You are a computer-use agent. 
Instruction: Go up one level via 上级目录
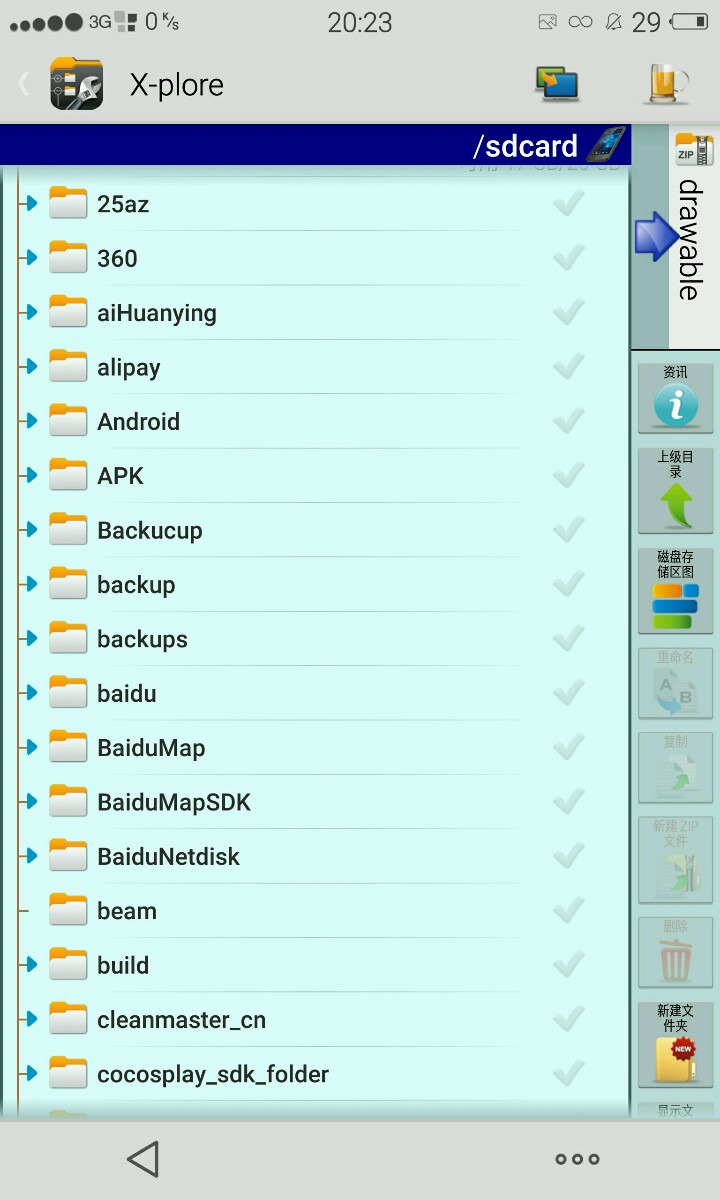coord(676,490)
